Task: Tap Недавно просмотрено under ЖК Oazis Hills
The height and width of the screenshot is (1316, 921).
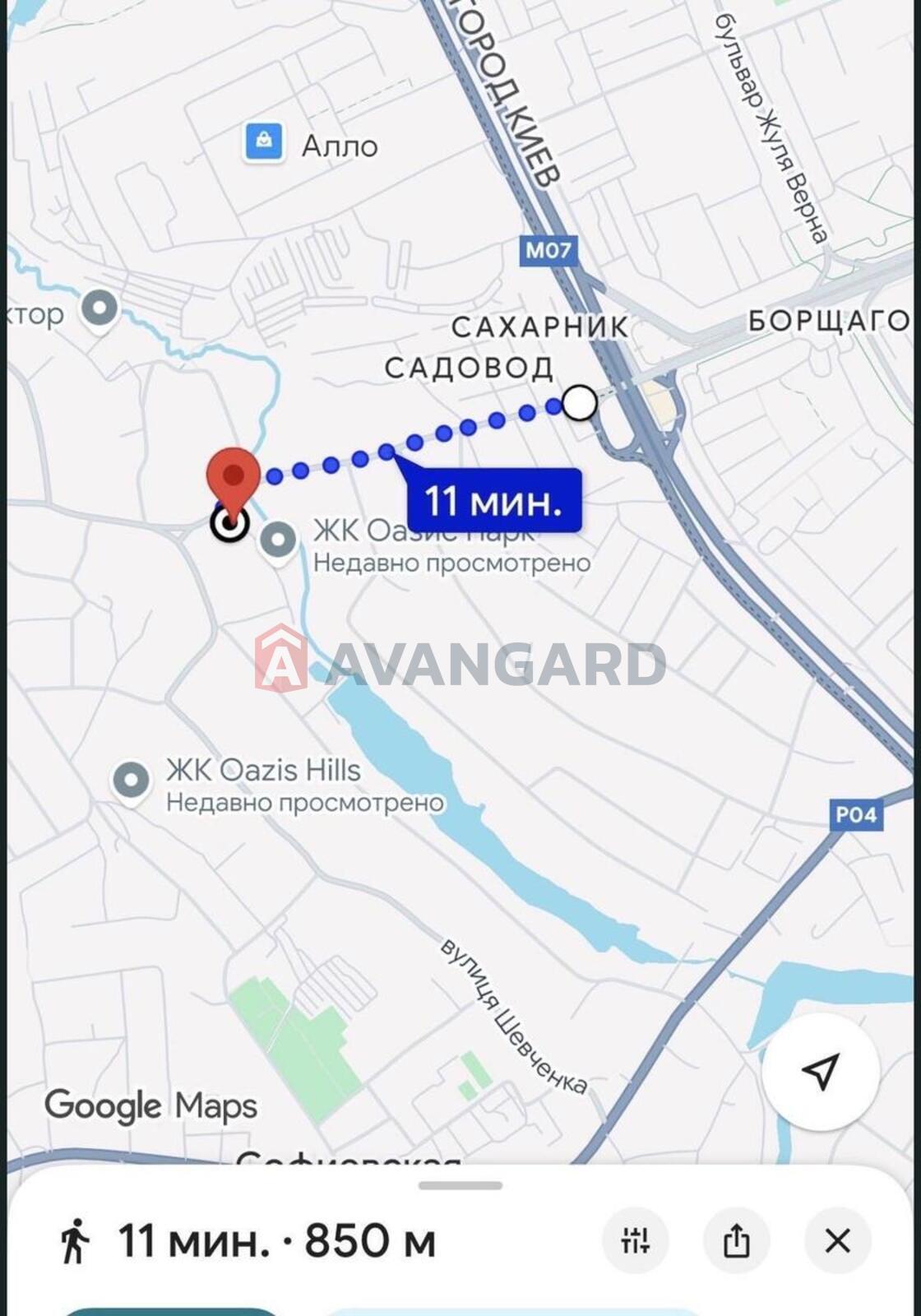Action: click(x=305, y=802)
